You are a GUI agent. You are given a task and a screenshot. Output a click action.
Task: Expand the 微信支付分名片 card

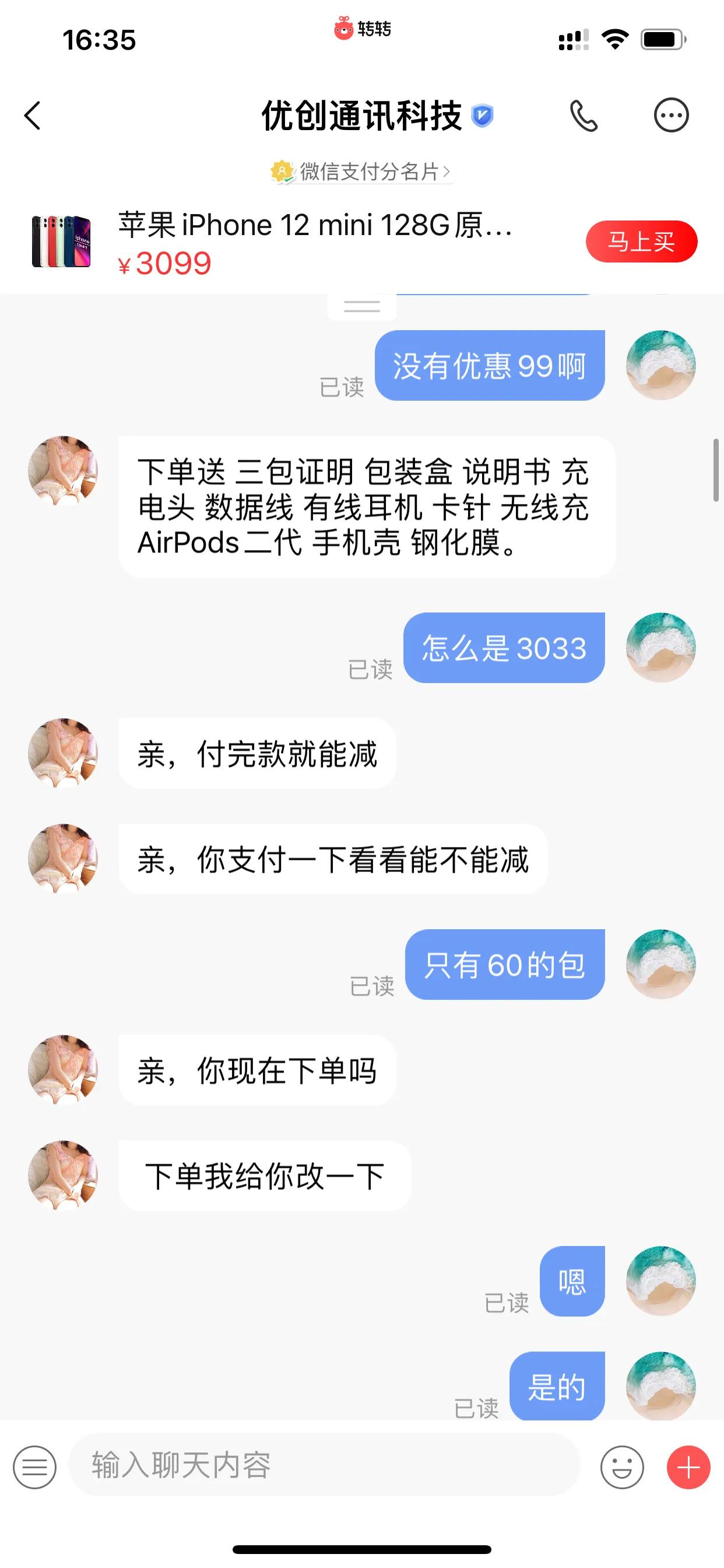(362, 172)
